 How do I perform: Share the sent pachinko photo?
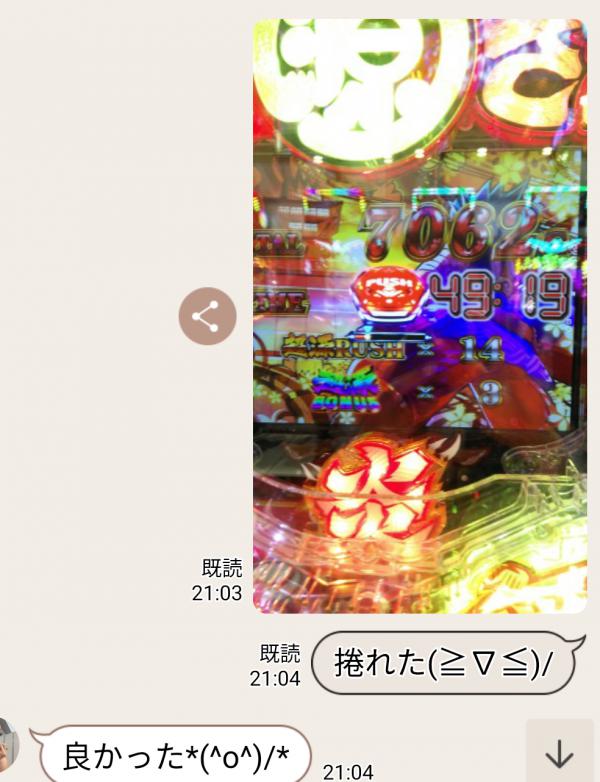[x=207, y=317]
